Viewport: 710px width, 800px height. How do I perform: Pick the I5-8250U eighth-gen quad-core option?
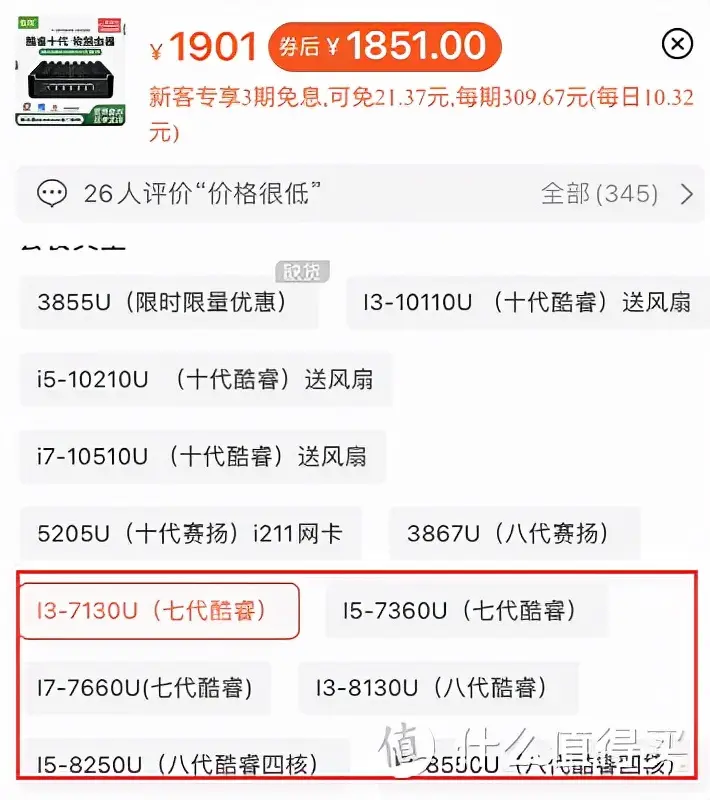[x=180, y=764]
